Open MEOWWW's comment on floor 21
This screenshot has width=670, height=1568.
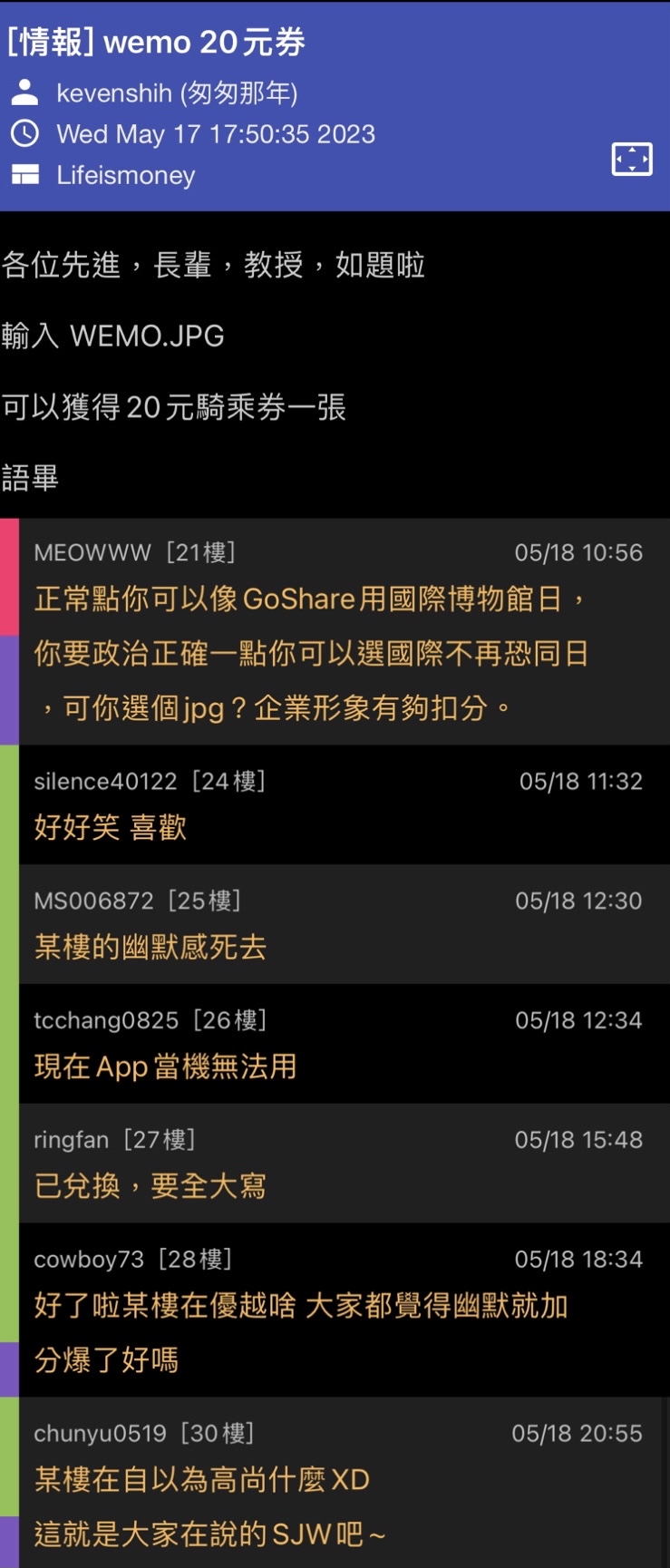(x=335, y=631)
